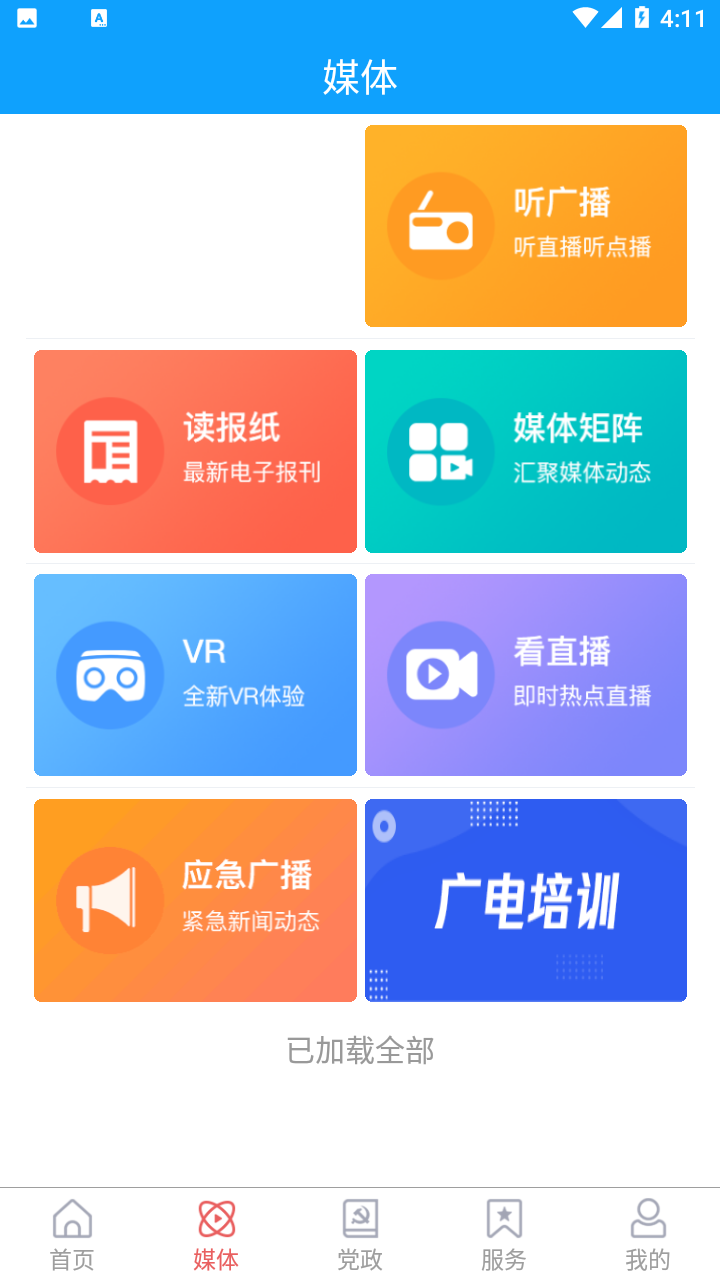The image size is (720, 1280).
Task: Tap the 媒体 film reel icon
Action: pyautogui.click(x=215, y=1219)
